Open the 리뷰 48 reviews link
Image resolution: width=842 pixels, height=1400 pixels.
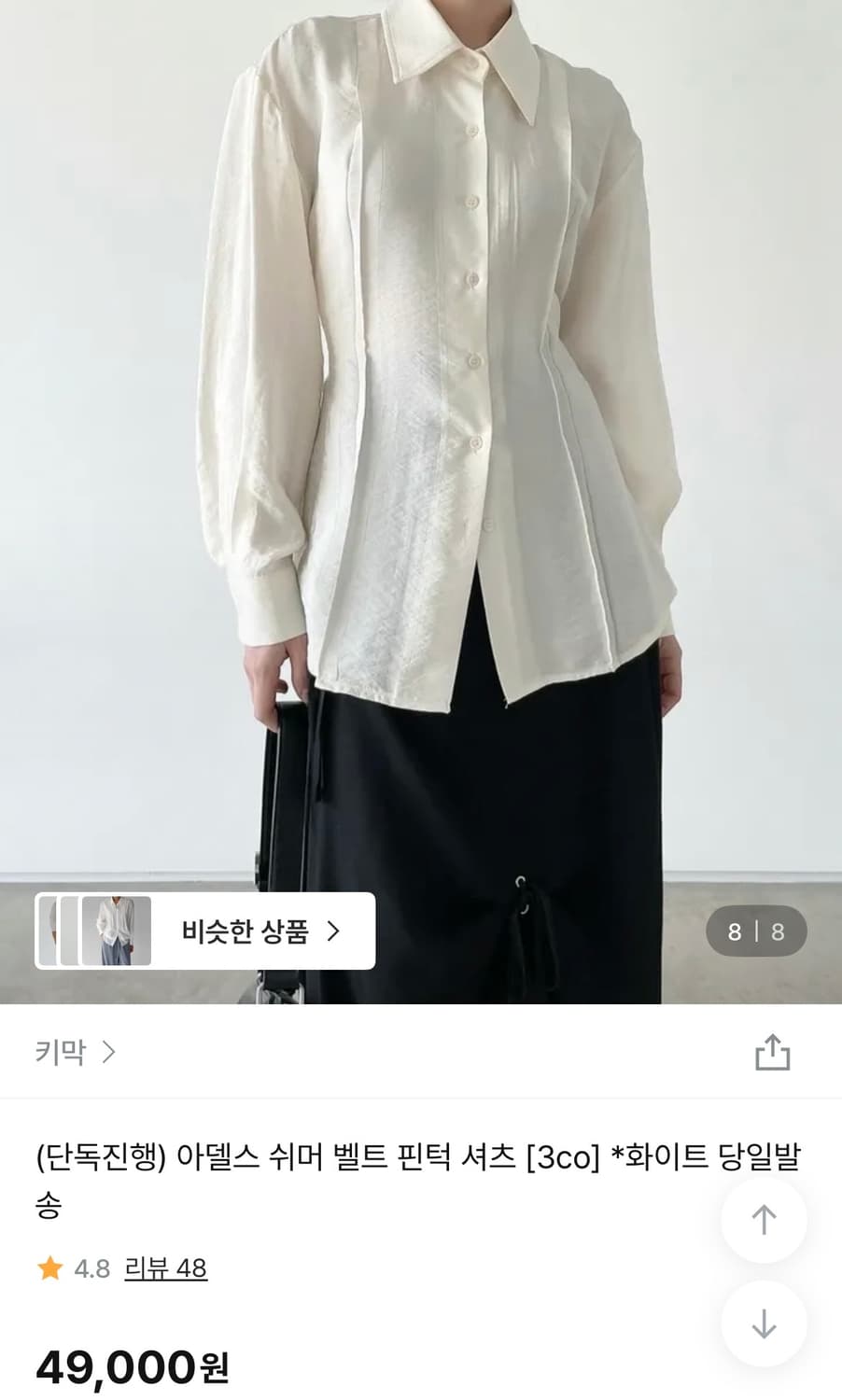click(165, 1268)
